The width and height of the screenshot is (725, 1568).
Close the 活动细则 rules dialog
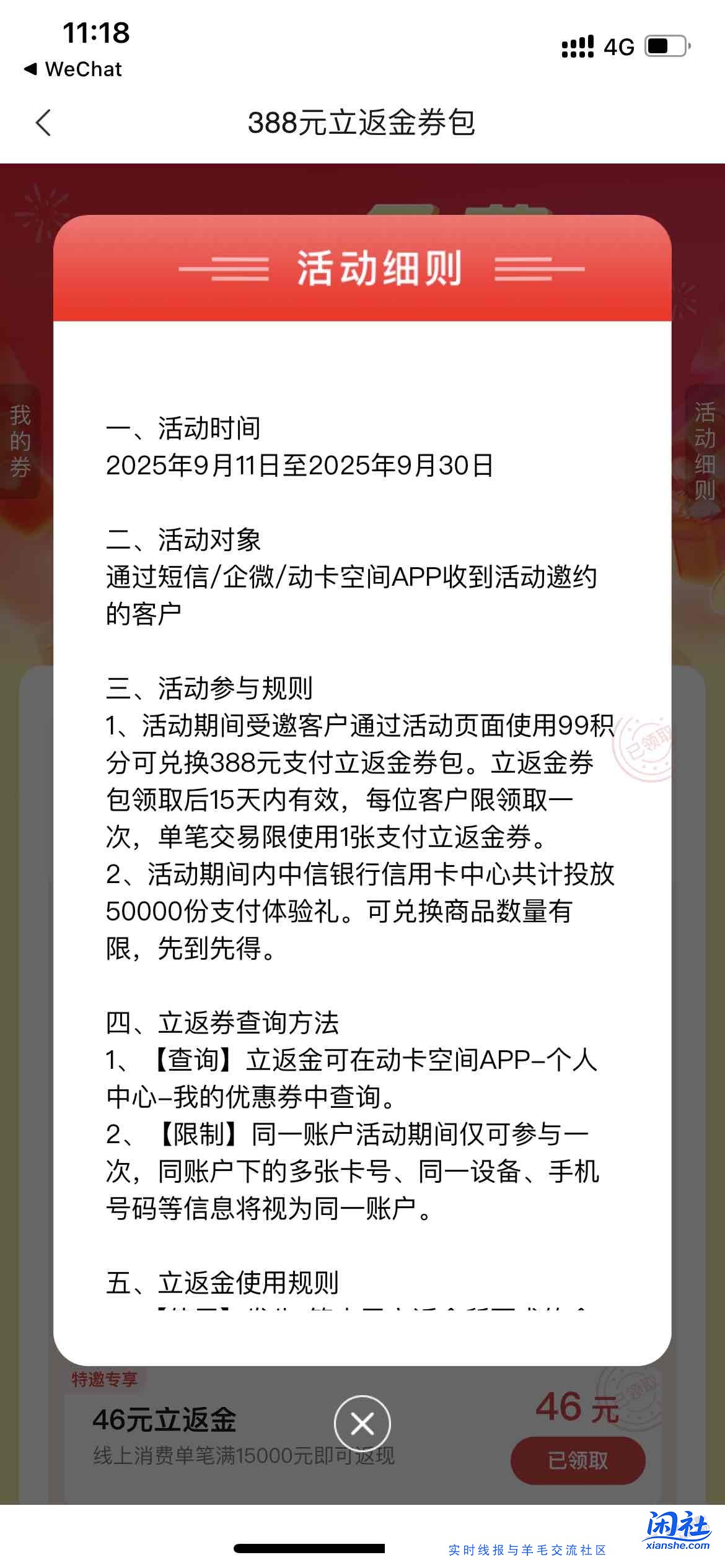[x=362, y=1424]
